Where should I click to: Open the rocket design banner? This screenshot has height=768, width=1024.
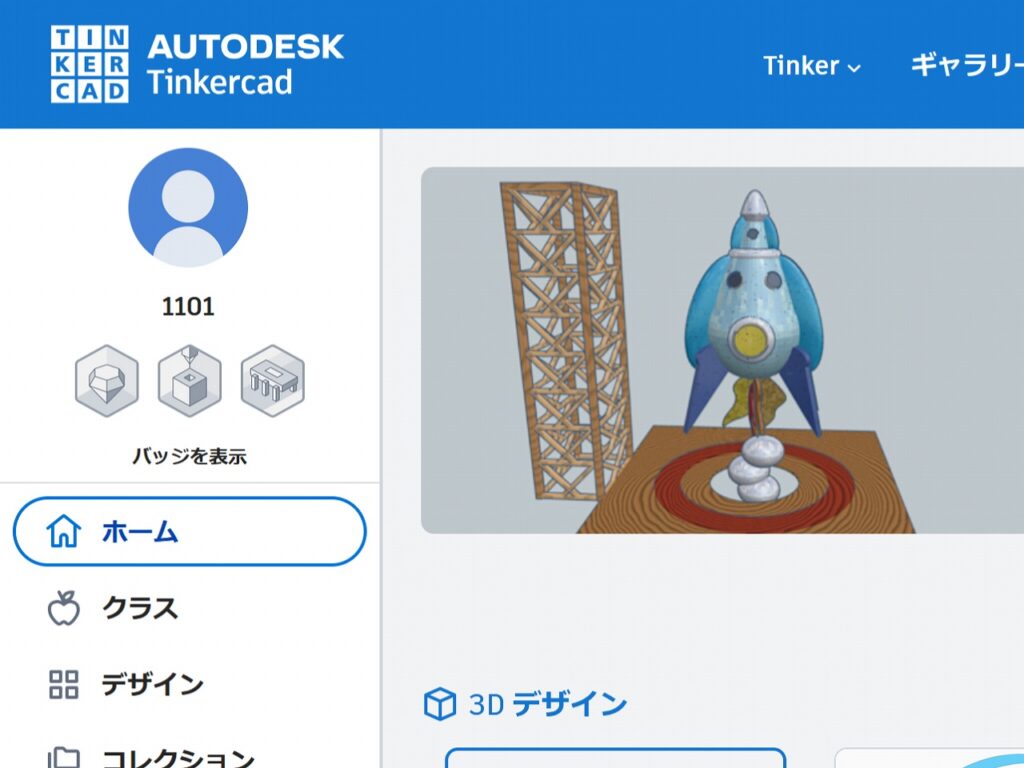pos(721,350)
